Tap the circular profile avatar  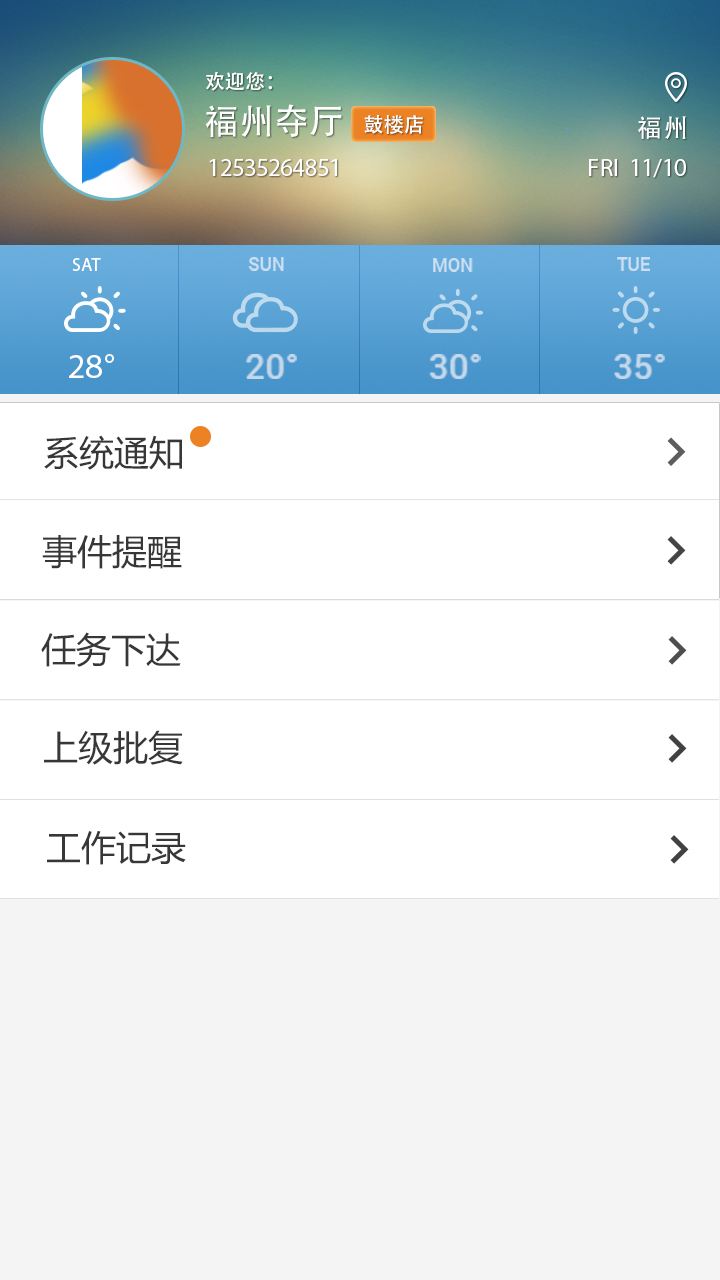pyautogui.click(x=112, y=129)
